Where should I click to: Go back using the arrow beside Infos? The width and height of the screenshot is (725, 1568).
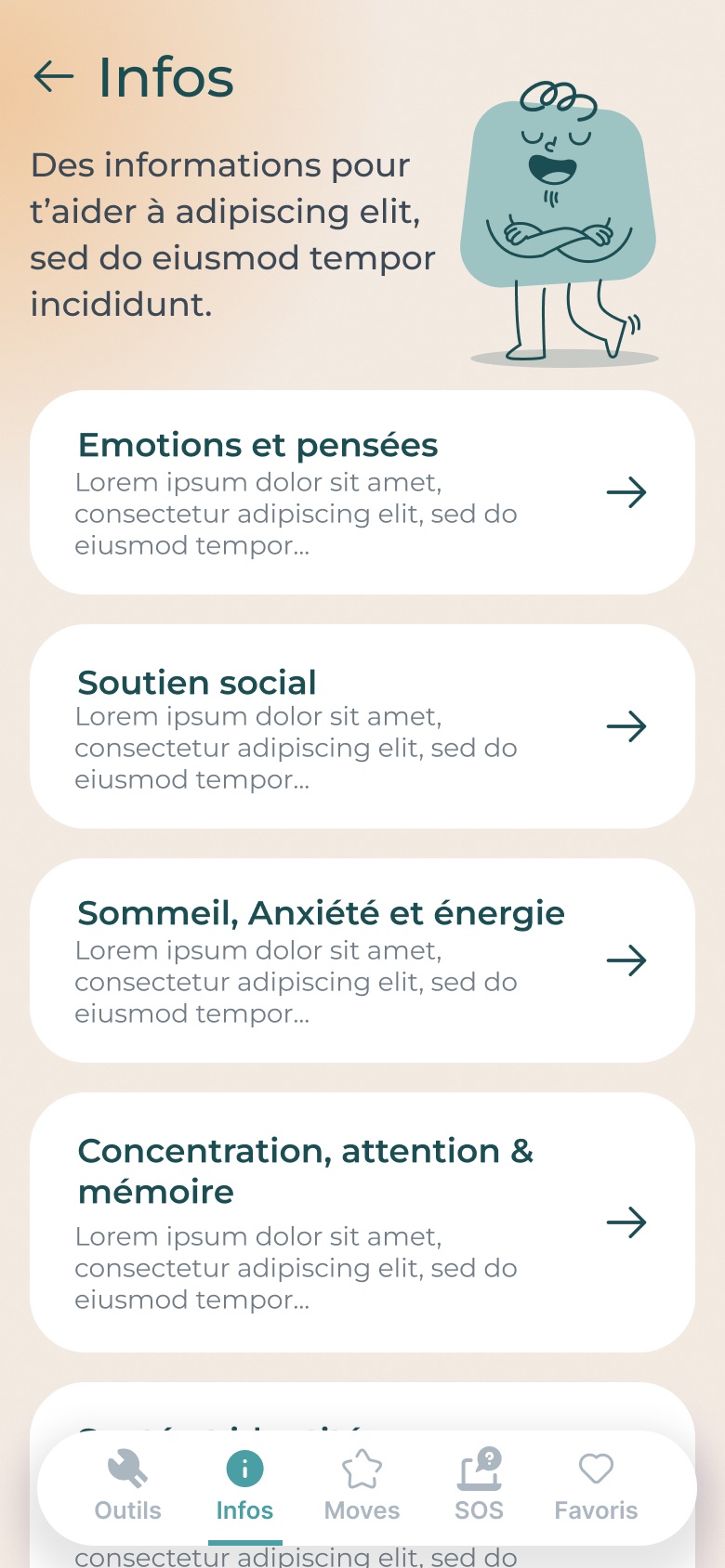(53, 76)
